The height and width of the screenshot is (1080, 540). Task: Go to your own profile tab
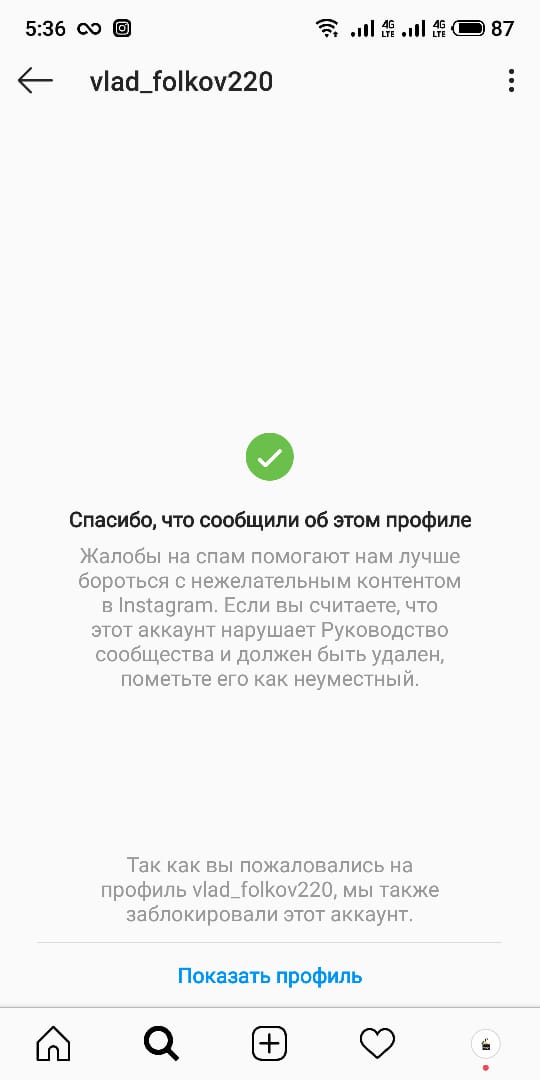click(486, 1044)
